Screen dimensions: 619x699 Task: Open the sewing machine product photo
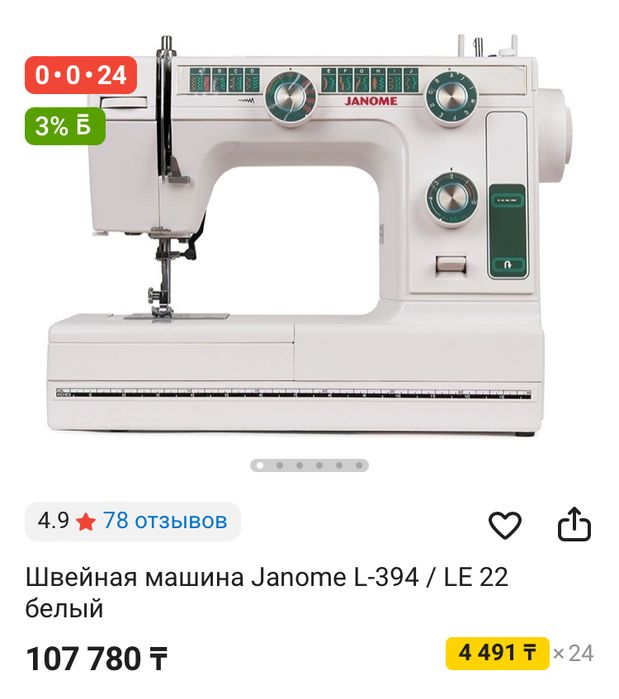pos(310,240)
